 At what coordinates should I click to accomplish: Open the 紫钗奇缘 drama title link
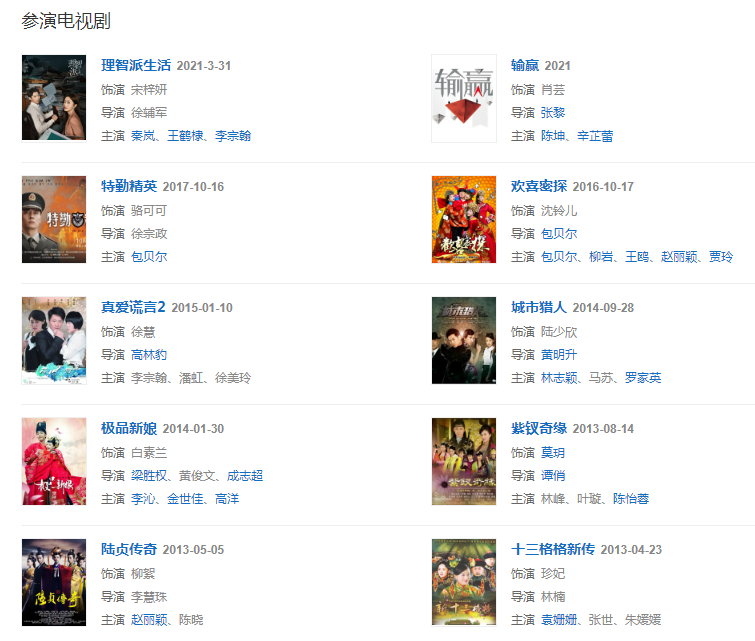[x=539, y=429]
